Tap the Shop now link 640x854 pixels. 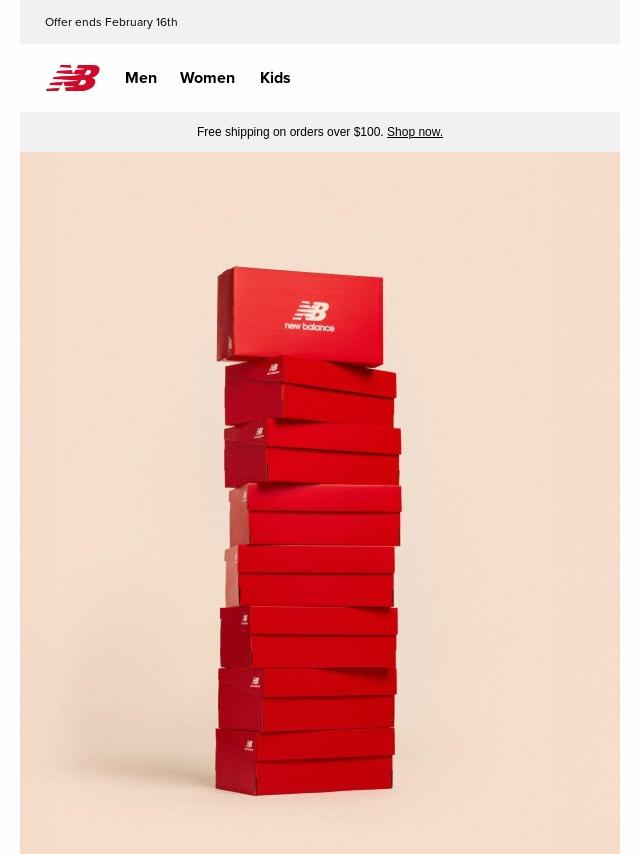414,132
